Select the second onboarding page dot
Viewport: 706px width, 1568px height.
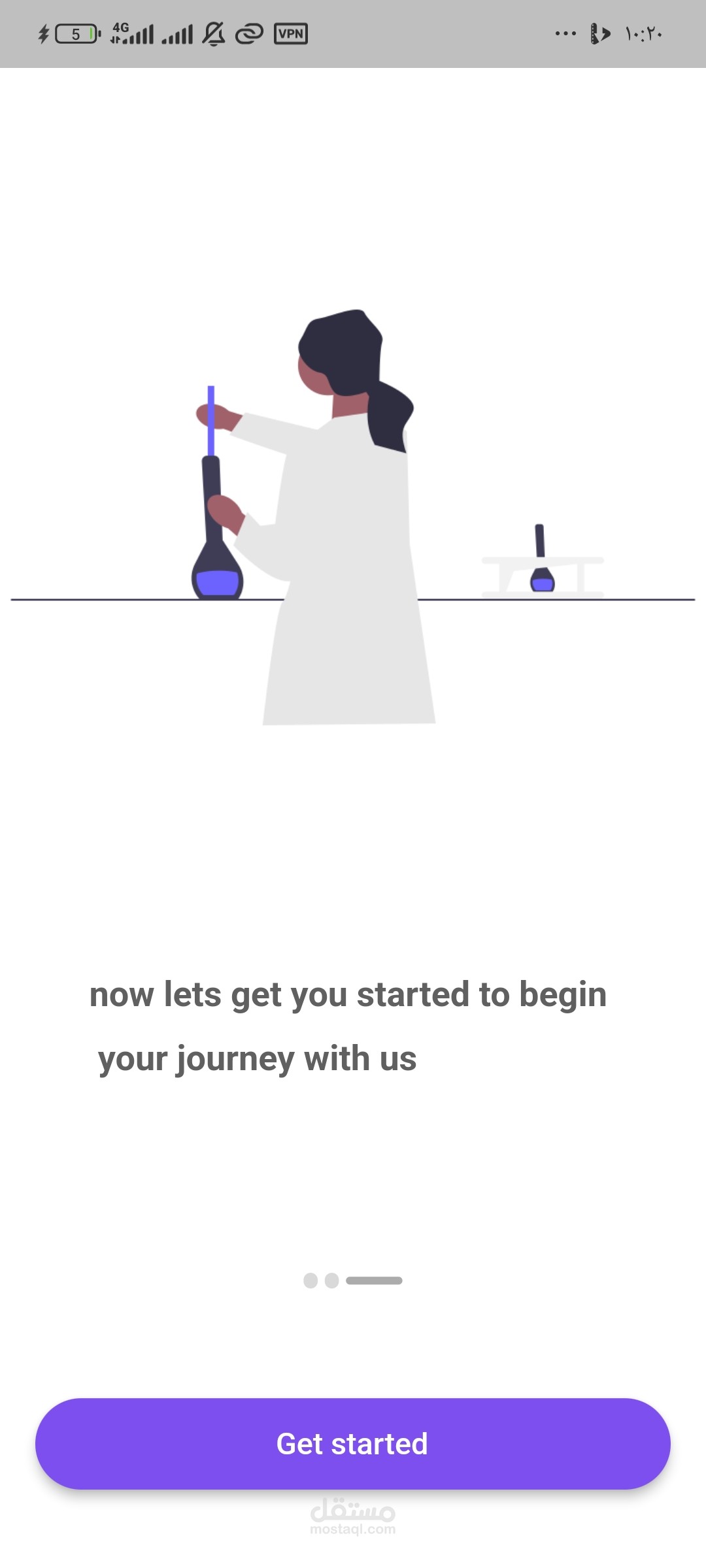(x=332, y=1281)
